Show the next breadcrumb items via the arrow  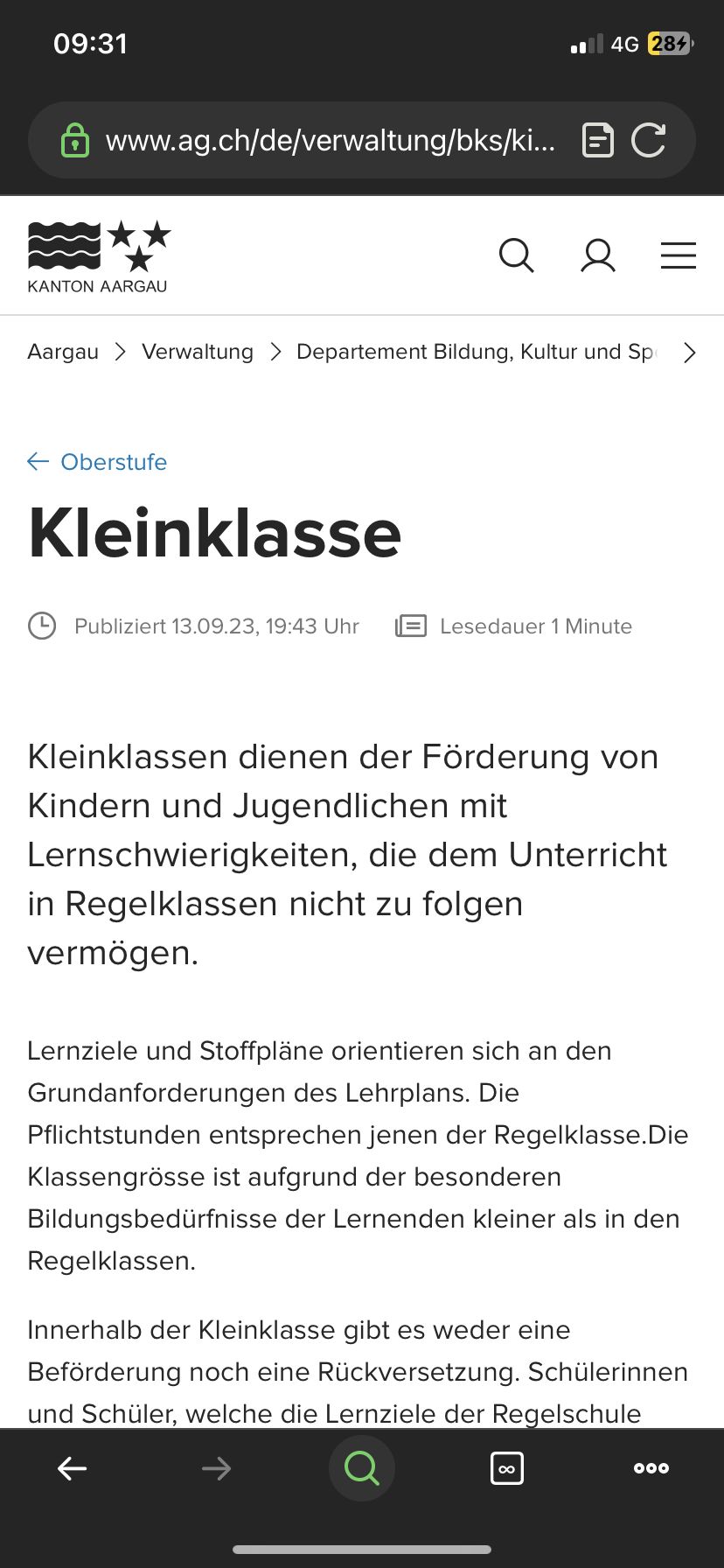[x=690, y=353]
